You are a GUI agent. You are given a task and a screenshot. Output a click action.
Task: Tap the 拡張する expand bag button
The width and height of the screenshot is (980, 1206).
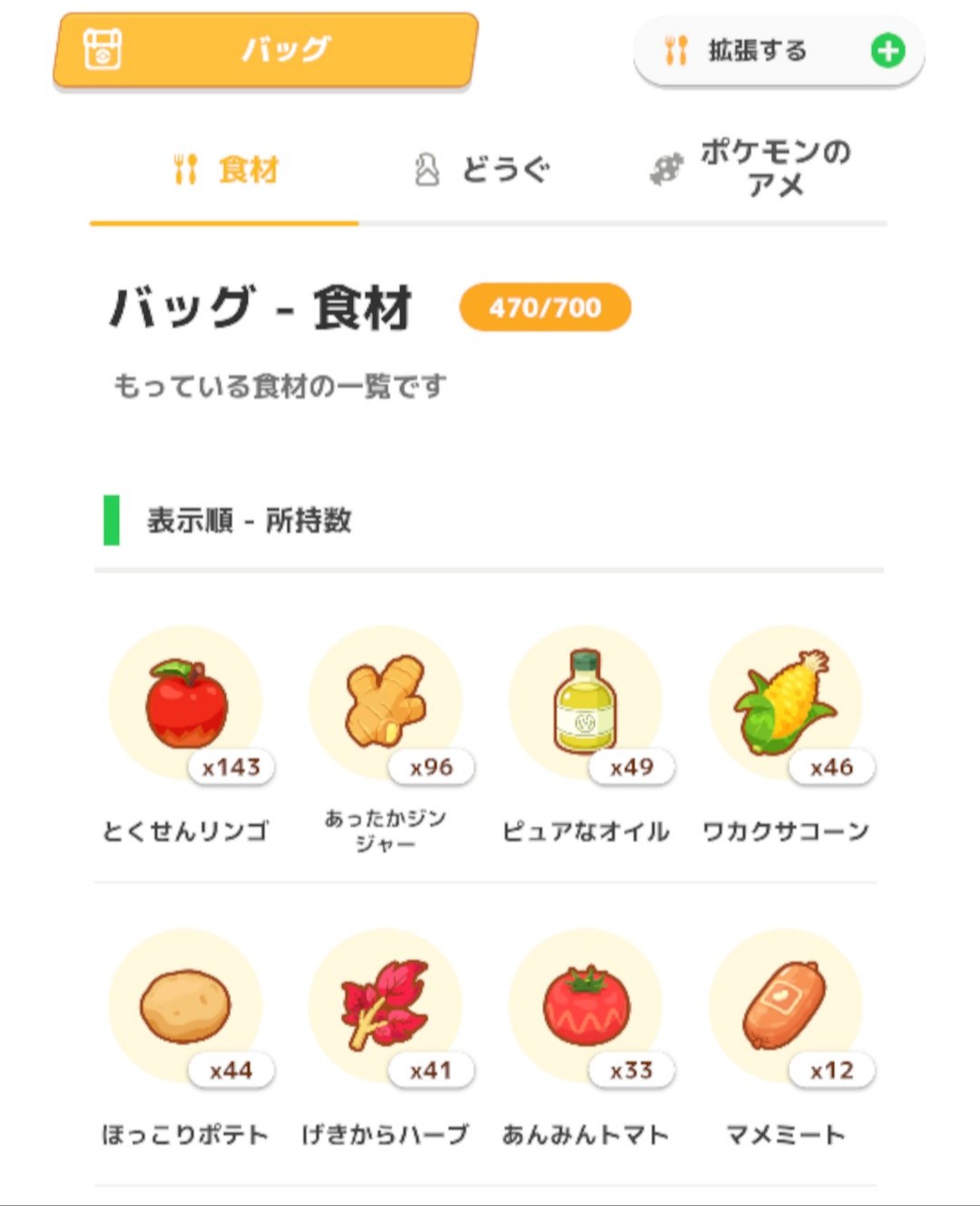coord(779,51)
